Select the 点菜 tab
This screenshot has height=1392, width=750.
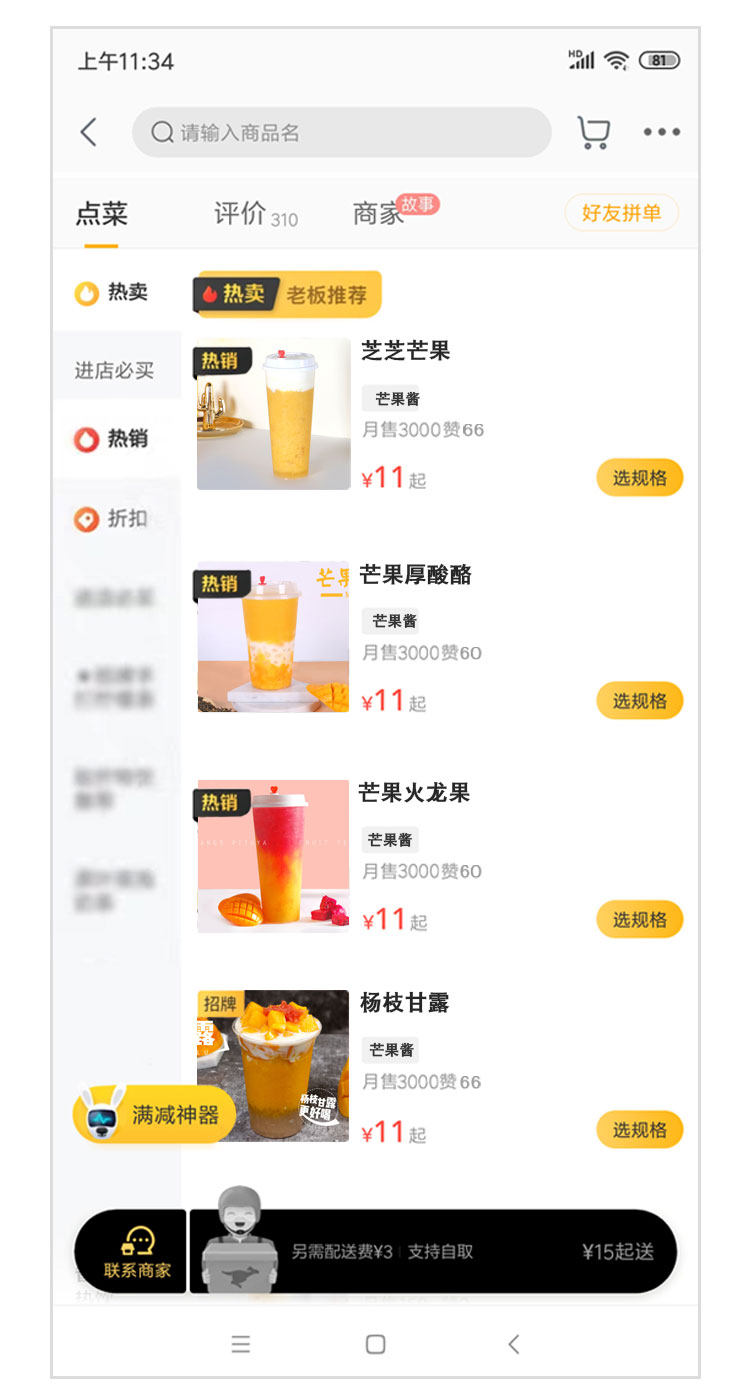pos(102,214)
